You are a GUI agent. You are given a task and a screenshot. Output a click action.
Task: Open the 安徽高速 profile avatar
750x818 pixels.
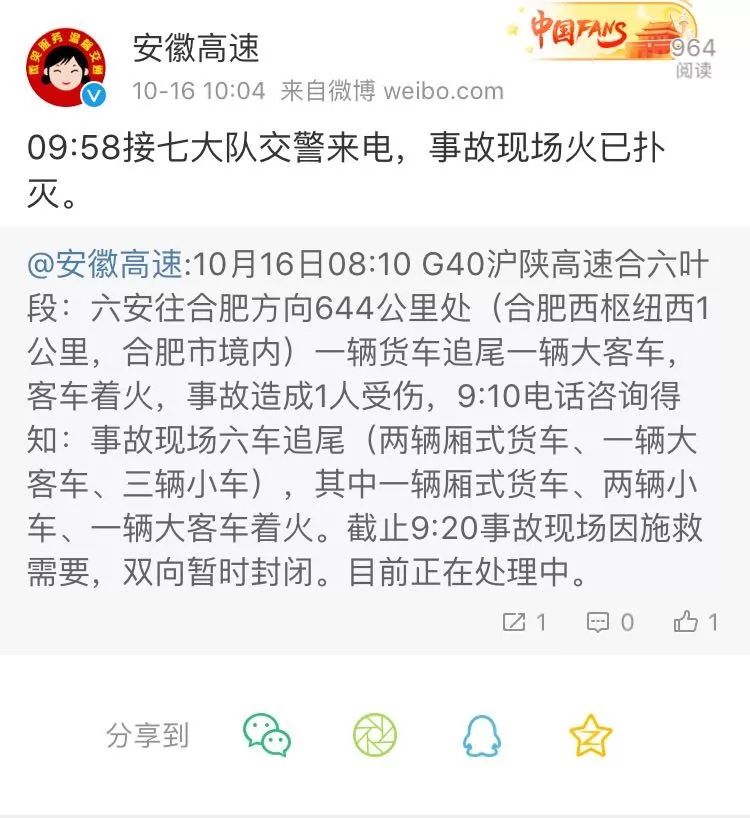(x=66, y=67)
